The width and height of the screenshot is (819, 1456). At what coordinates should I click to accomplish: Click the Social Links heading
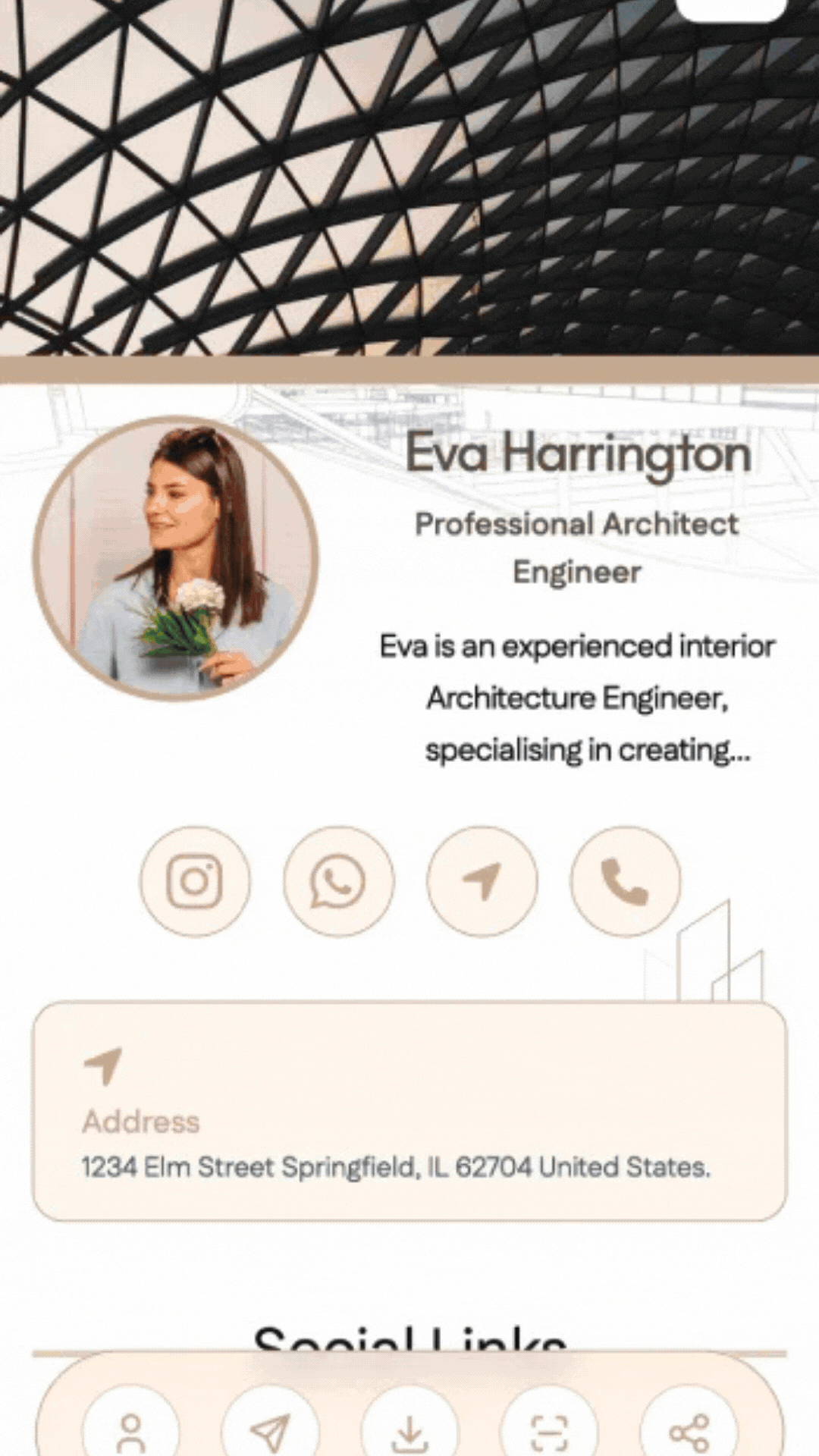[409, 1346]
